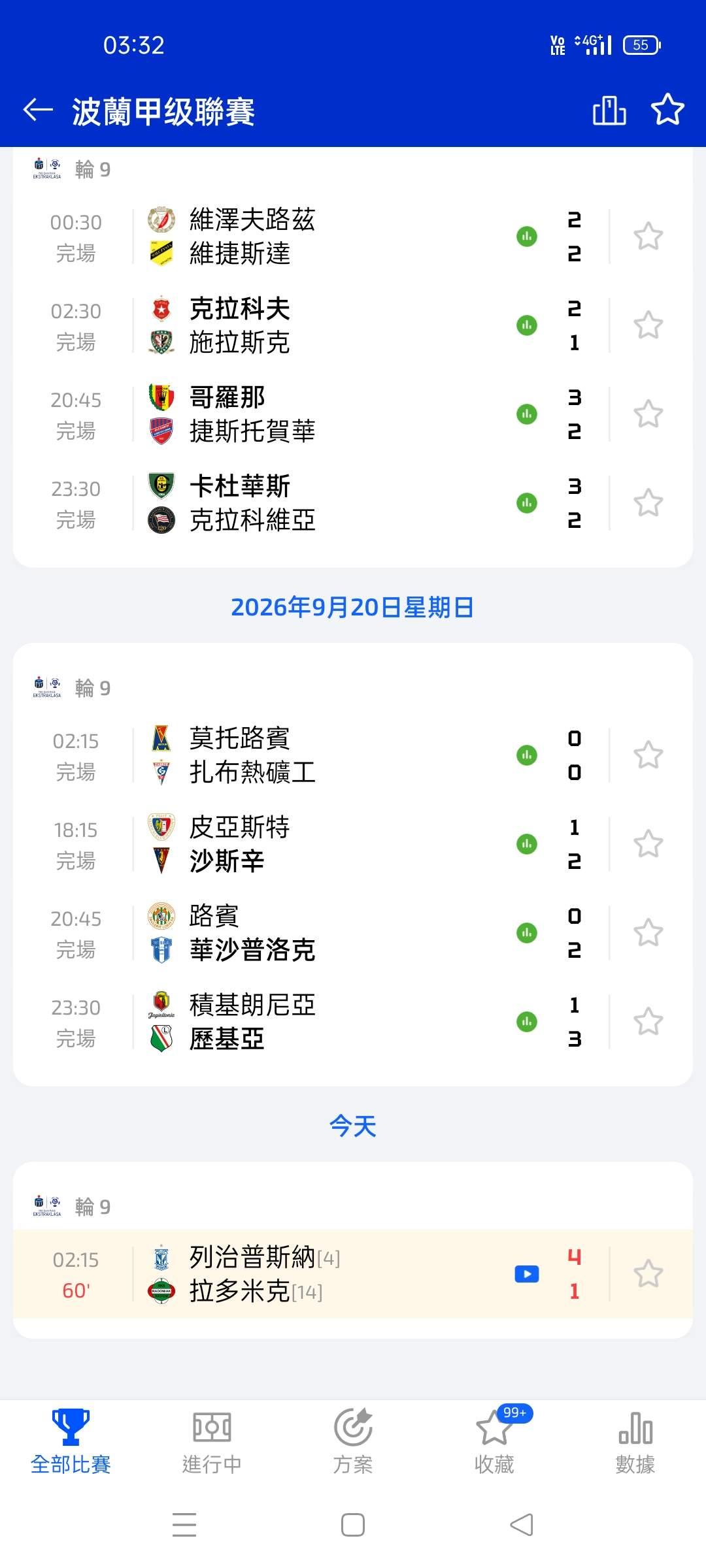Screen dimensions: 706x1568
Task: Switch to the 數據 tab
Action: click(635, 1443)
